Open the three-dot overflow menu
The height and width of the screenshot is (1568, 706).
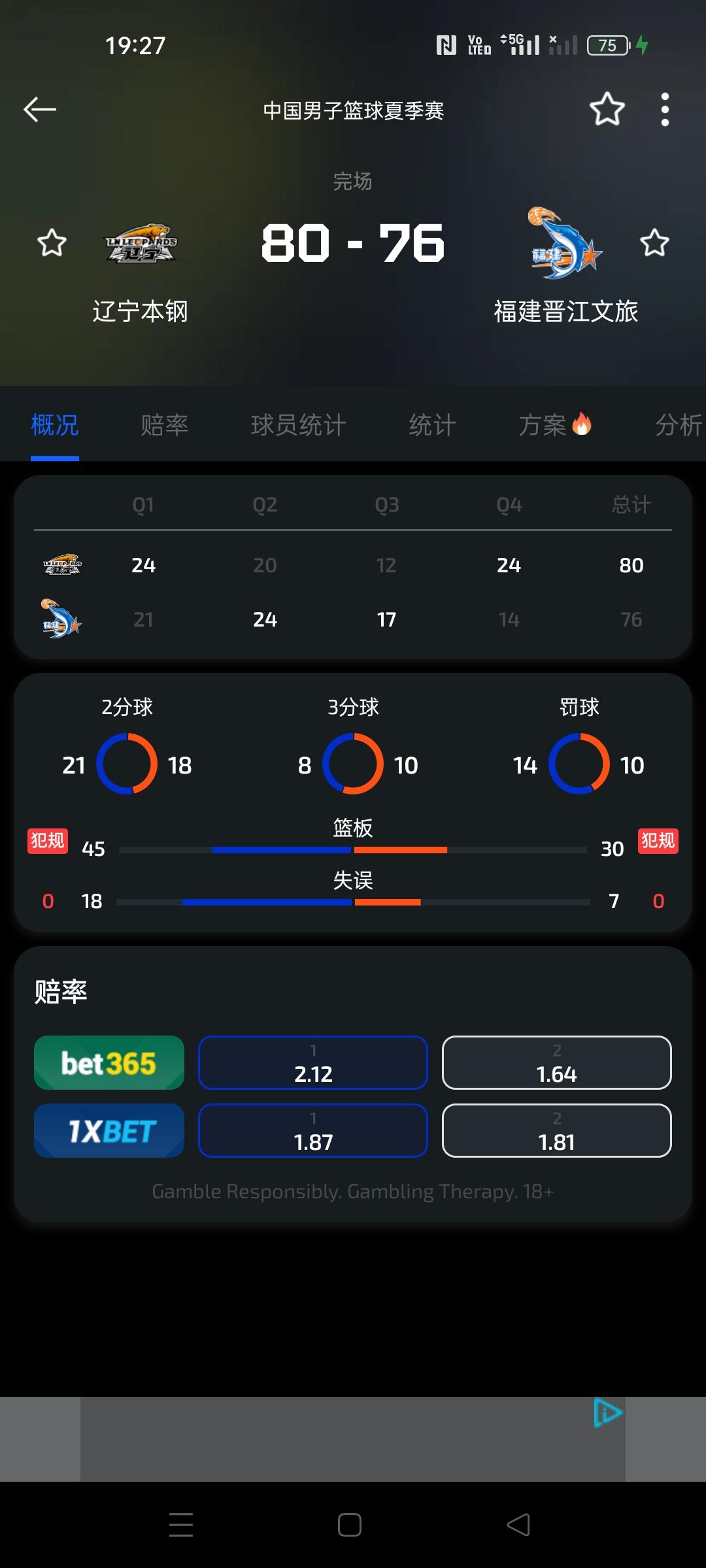665,109
